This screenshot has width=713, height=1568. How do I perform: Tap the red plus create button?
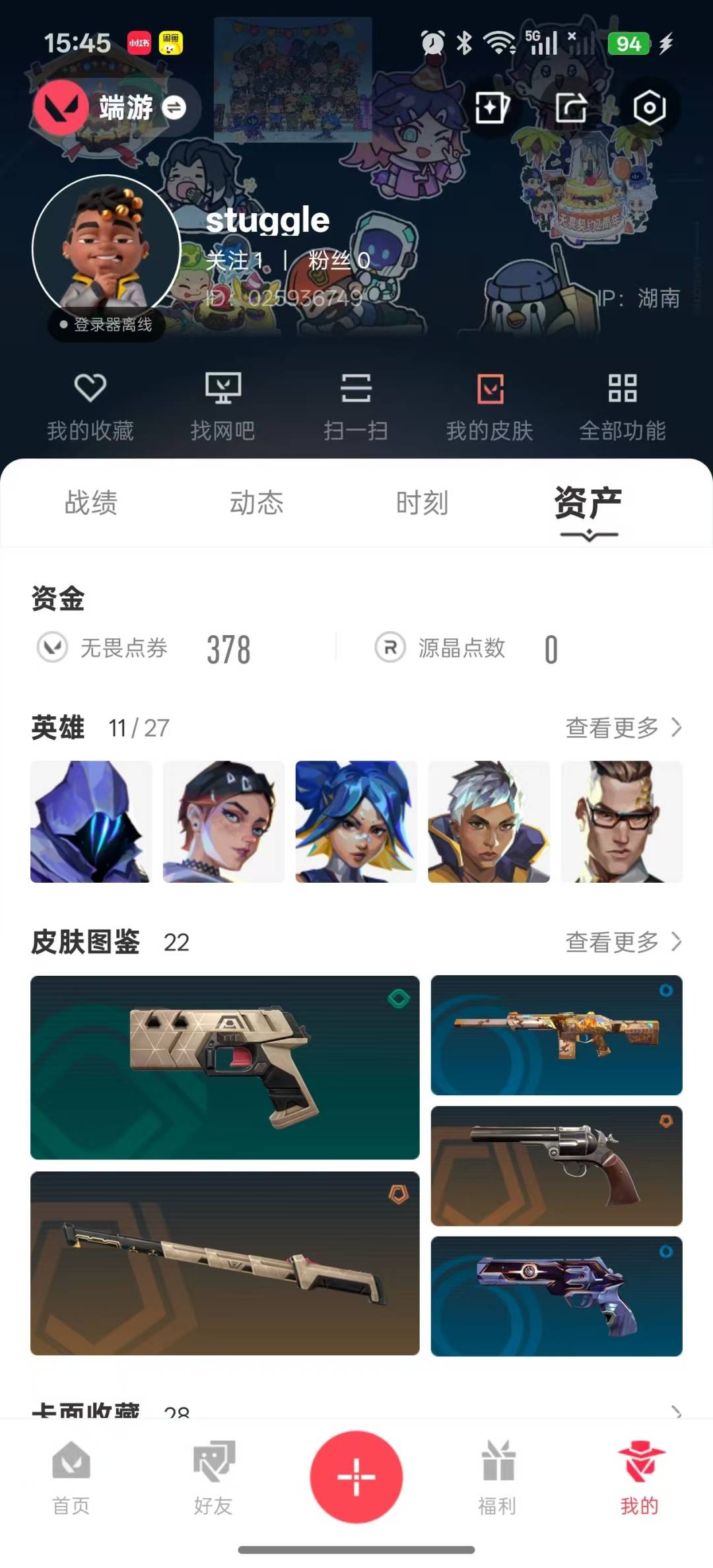(356, 1476)
